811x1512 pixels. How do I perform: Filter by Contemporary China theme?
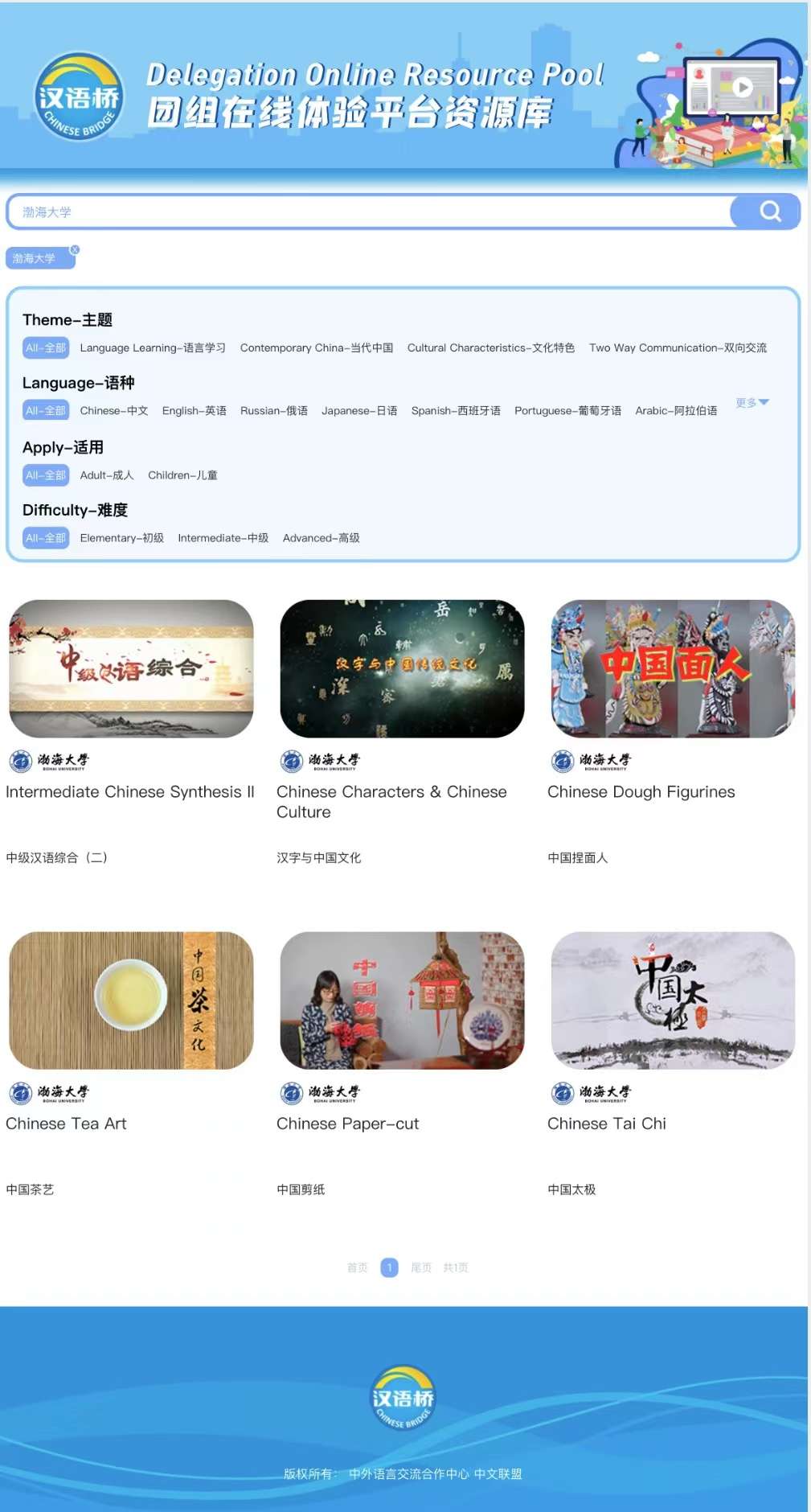click(x=316, y=348)
